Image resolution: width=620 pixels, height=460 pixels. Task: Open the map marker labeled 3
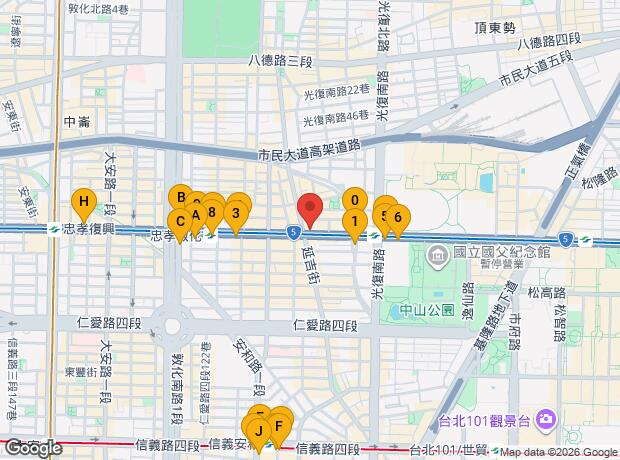pos(236,212)
